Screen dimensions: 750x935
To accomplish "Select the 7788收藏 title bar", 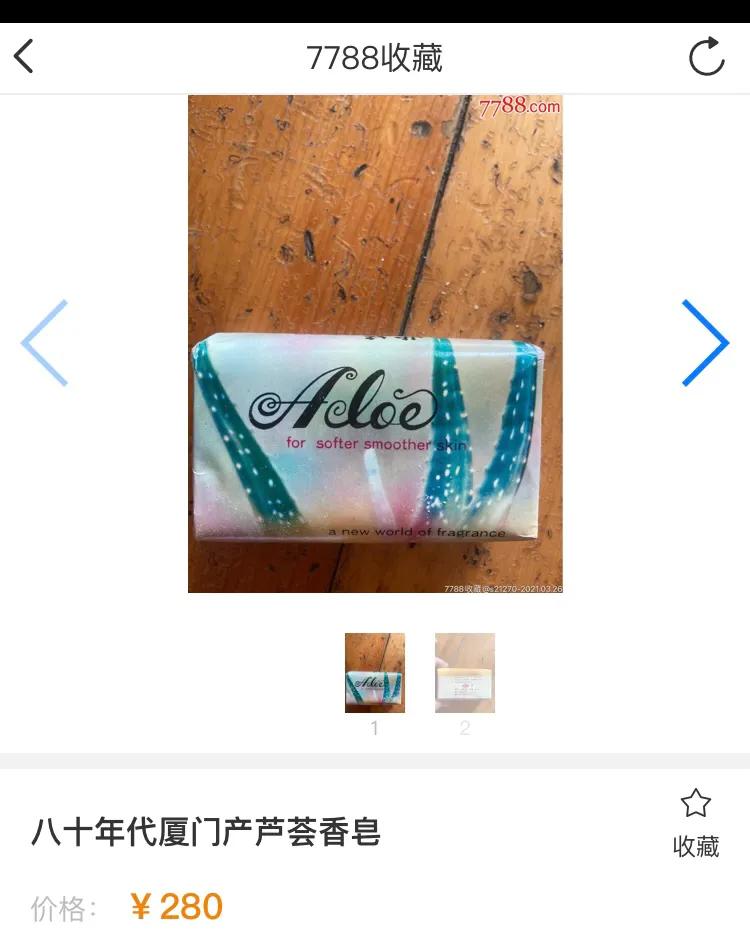I will pyautogui.click(x=375, y=56).
